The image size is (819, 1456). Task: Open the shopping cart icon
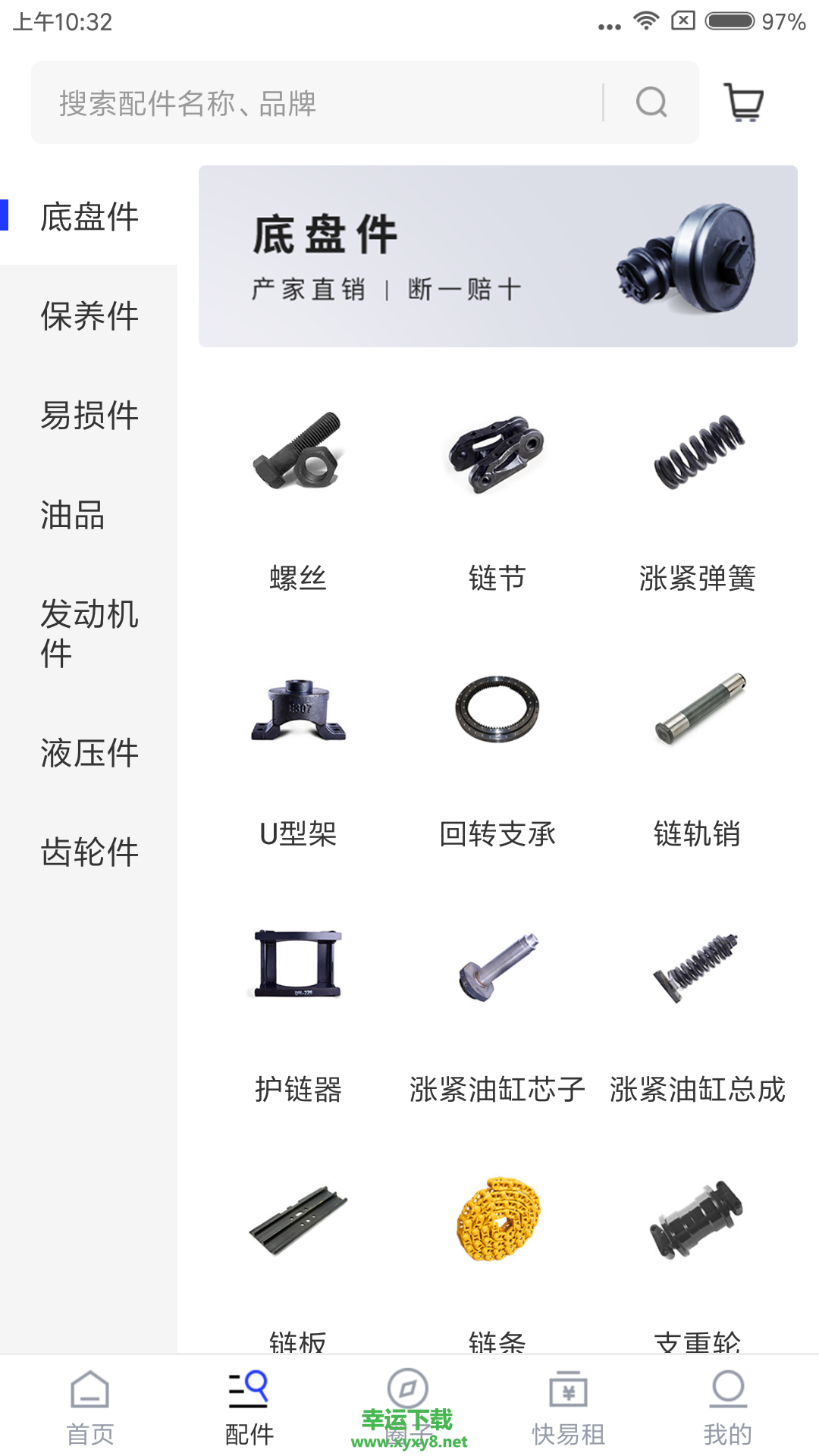(743, 102)
